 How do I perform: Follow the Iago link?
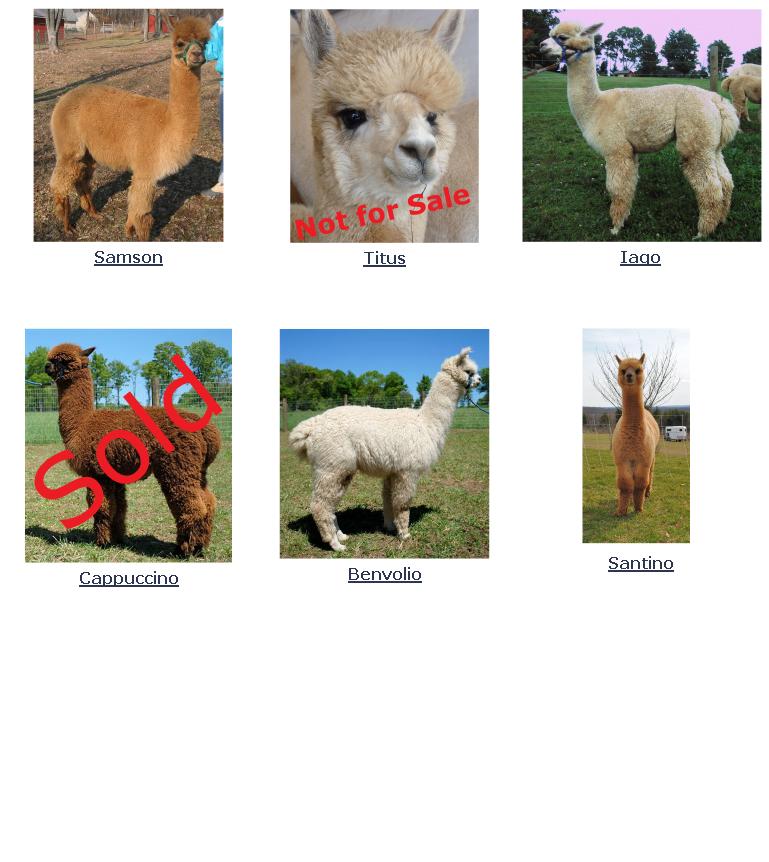coord(640,257)
